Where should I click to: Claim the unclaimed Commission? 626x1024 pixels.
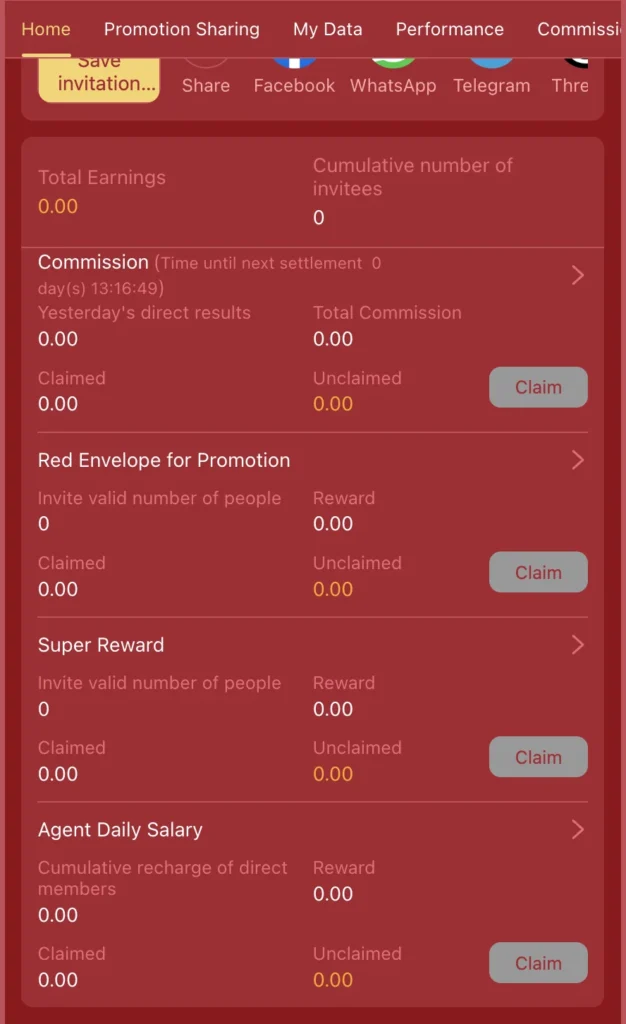tap(538, 387)
